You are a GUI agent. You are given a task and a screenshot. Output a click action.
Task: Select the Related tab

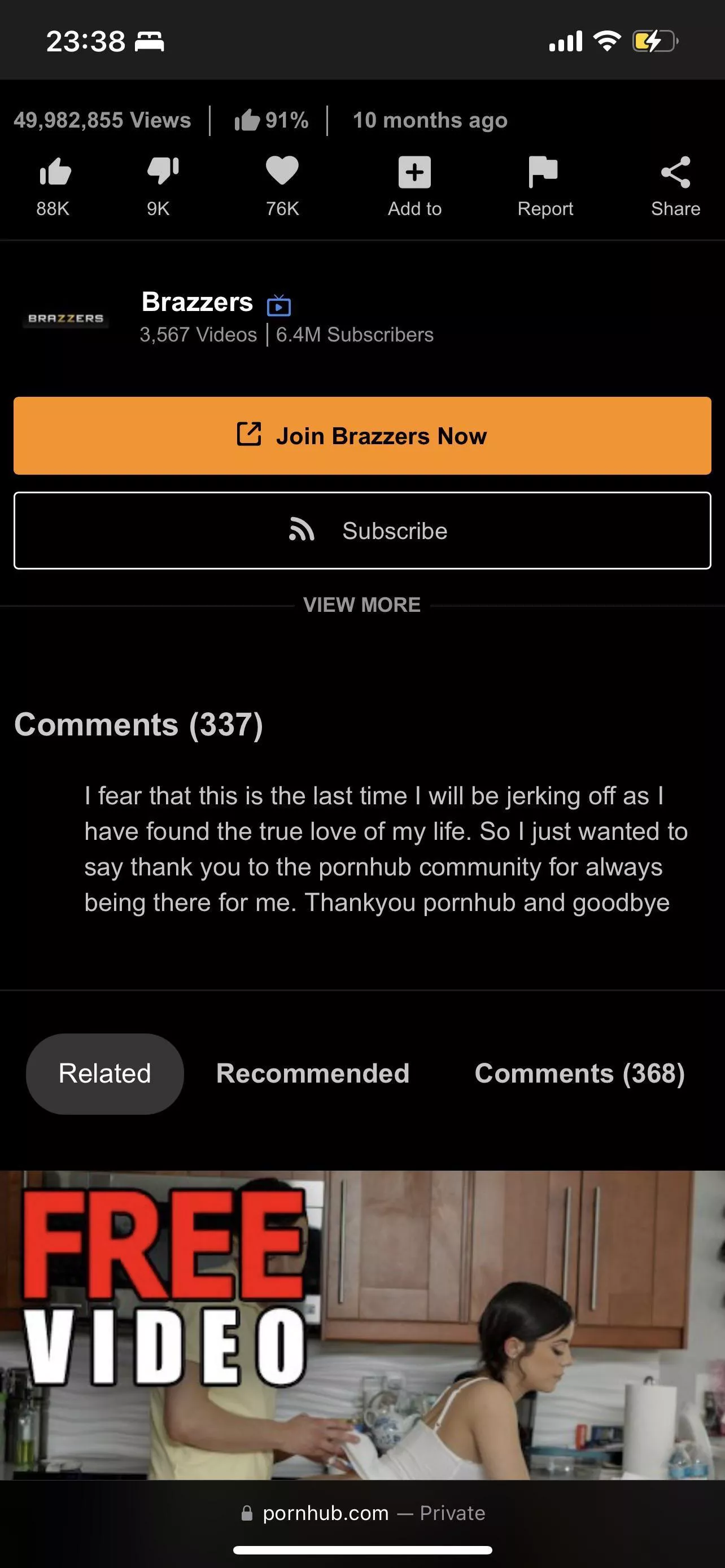coord(104,1073)
